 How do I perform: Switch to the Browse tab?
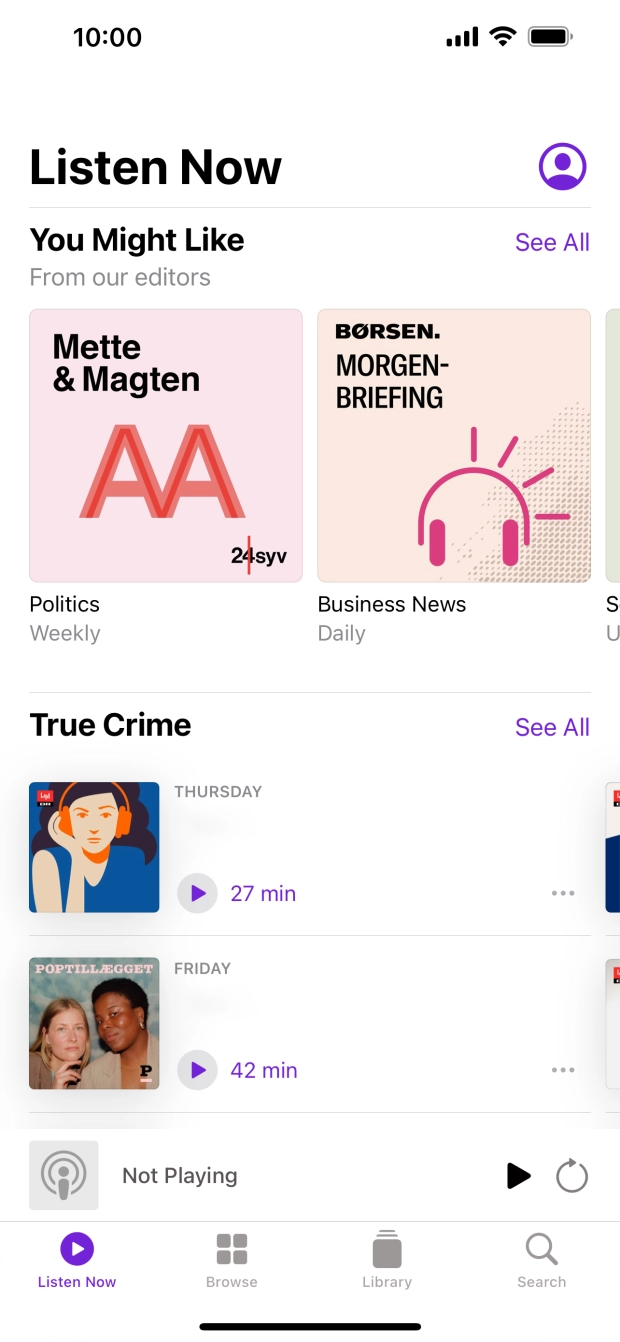coord(232,1260)
